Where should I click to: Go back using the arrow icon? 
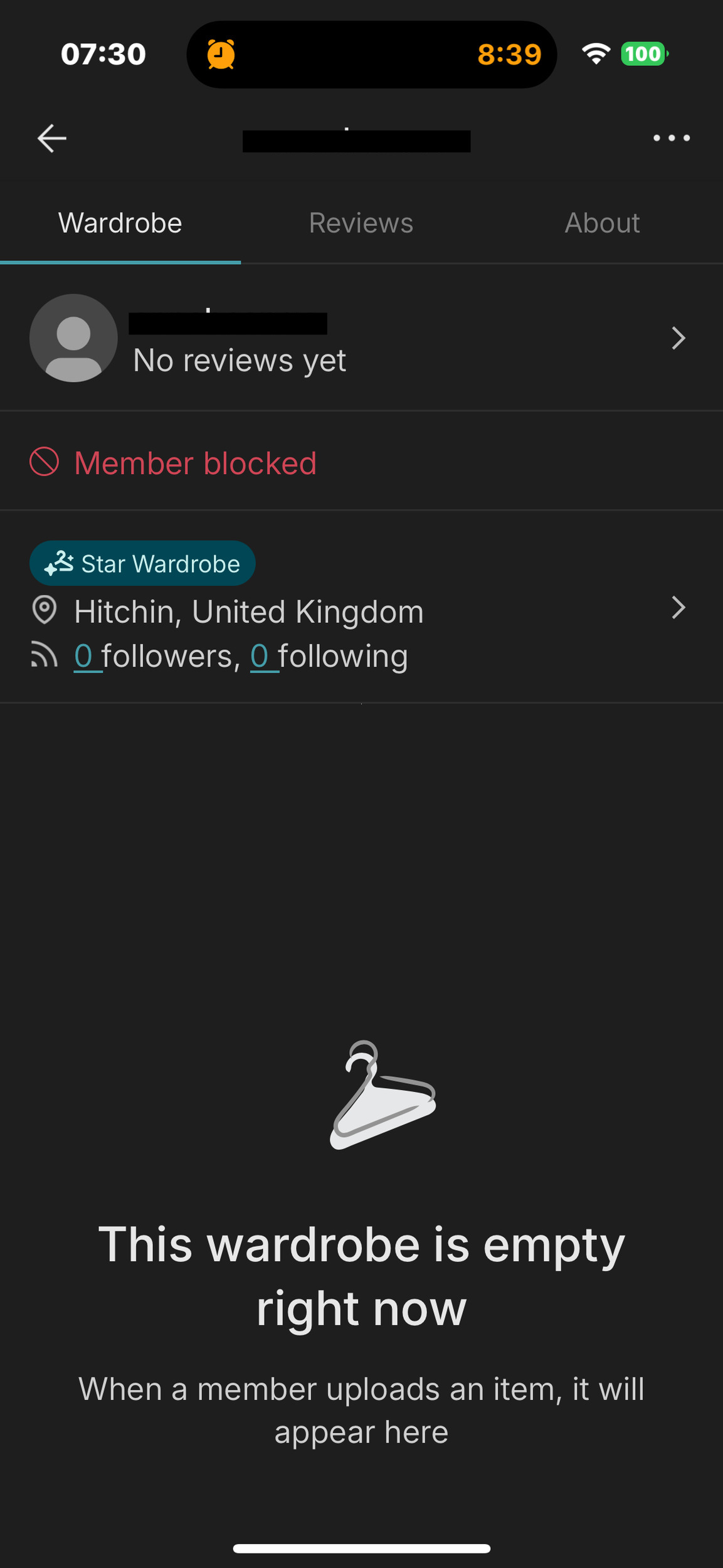pyautogui.click(x=51, y=138)
